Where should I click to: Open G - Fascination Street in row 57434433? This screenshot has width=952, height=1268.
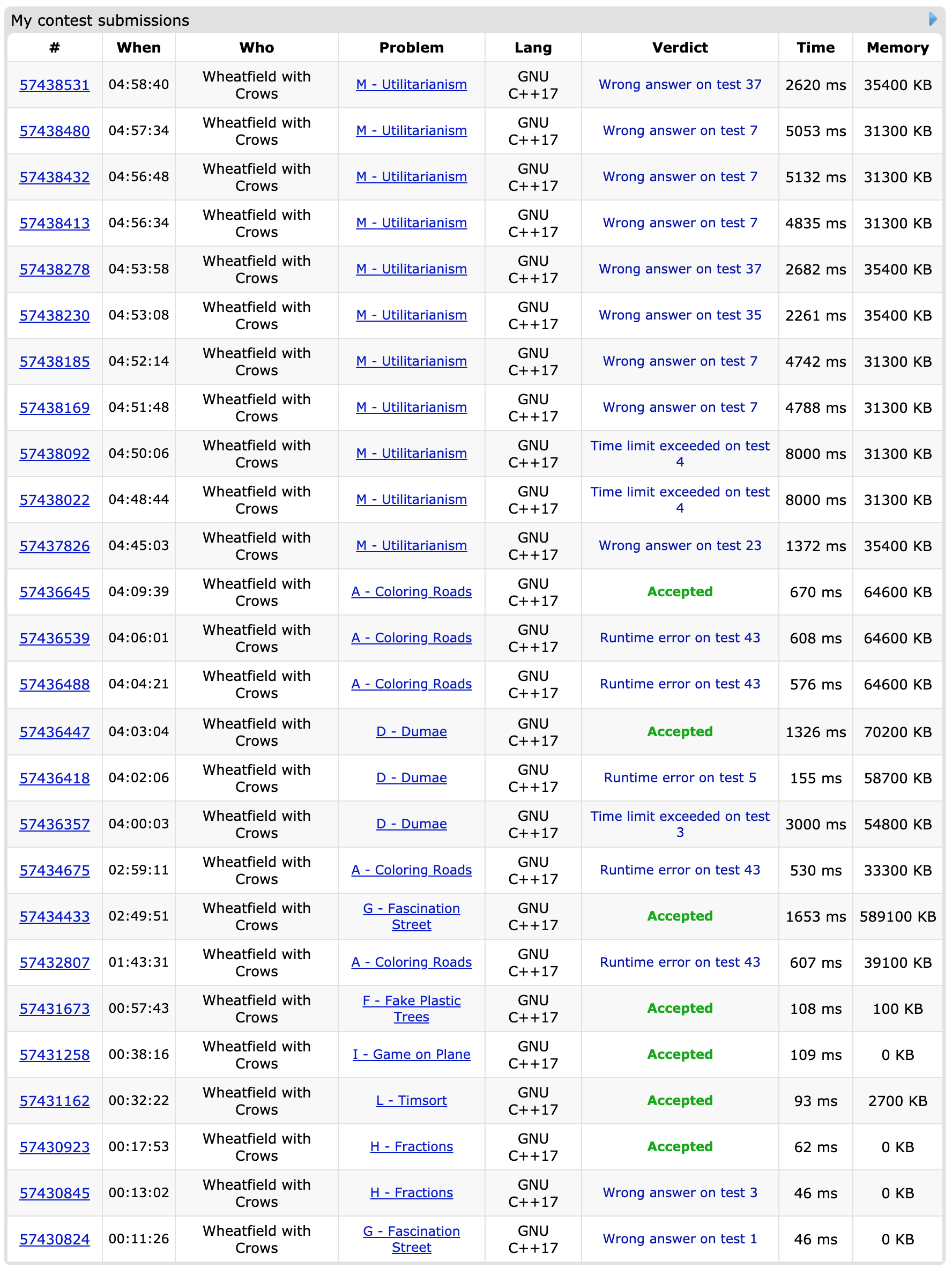tap(411, 917)
